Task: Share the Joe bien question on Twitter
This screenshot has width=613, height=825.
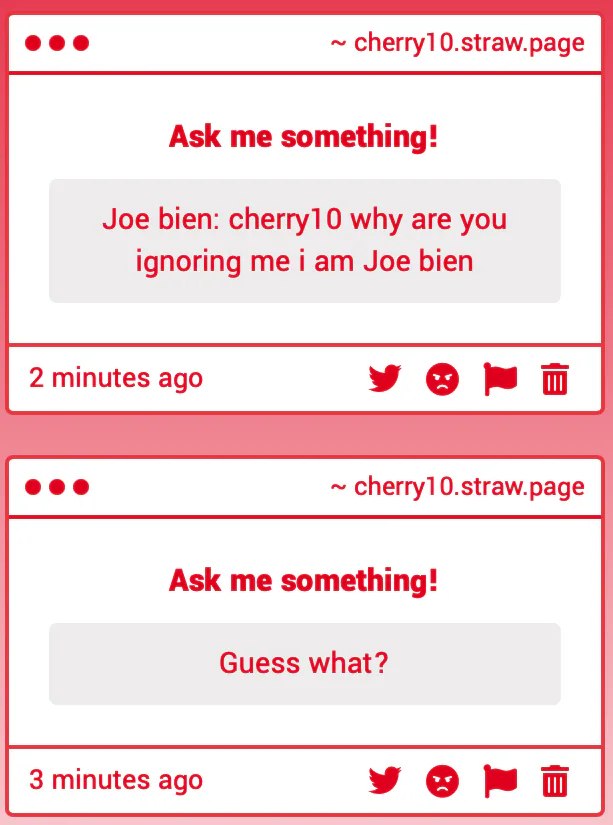Action: [x=385, y=379]
